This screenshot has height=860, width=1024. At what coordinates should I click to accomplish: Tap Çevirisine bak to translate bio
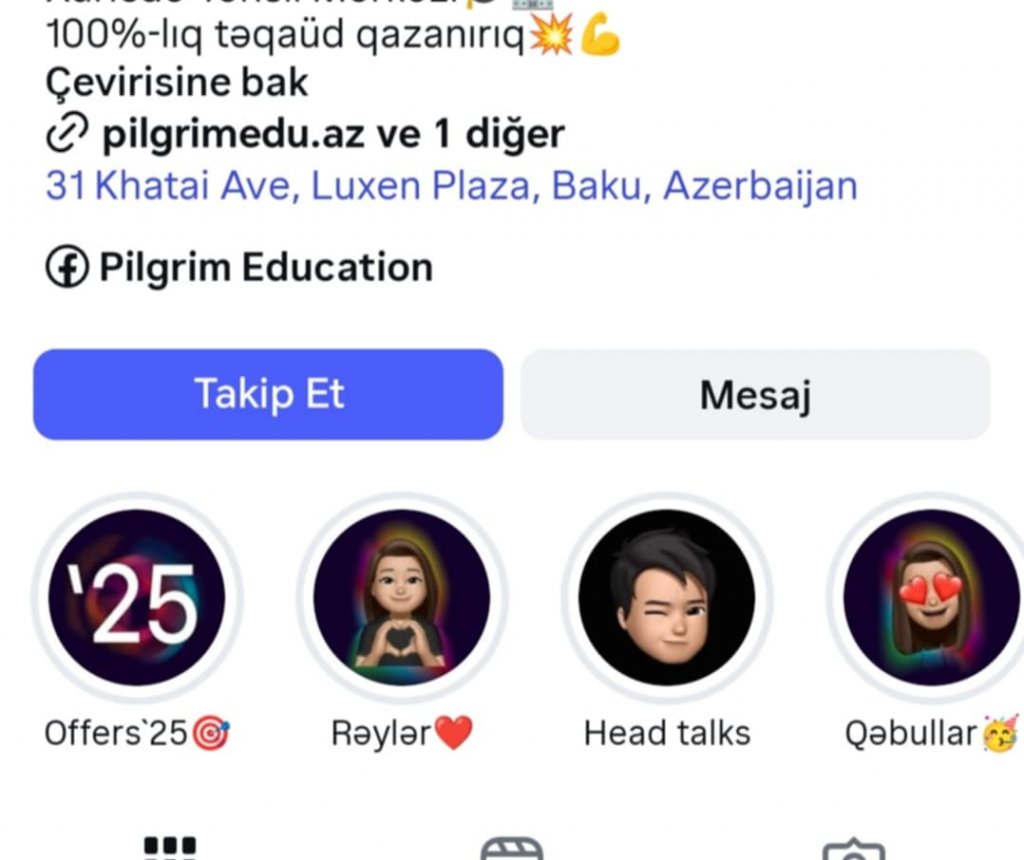click(177, 82)
